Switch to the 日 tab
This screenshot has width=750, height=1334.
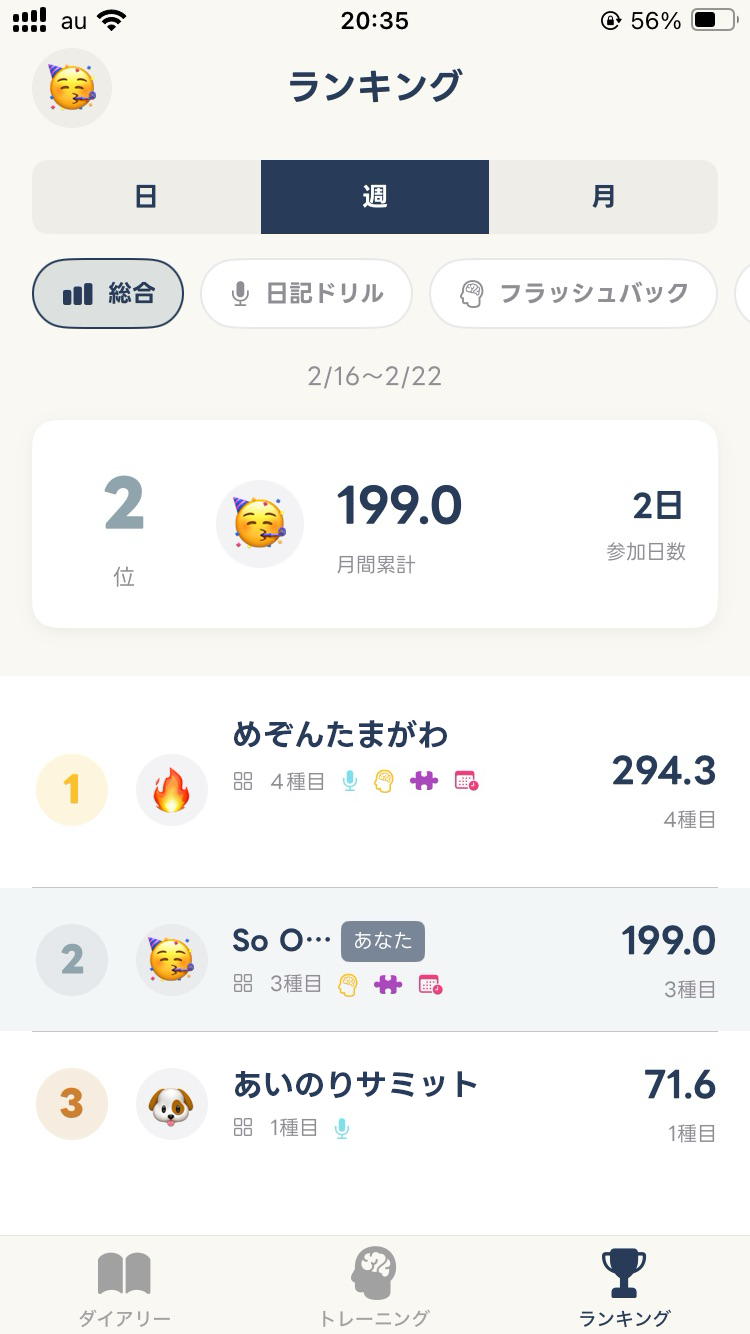tap(146, 196)
